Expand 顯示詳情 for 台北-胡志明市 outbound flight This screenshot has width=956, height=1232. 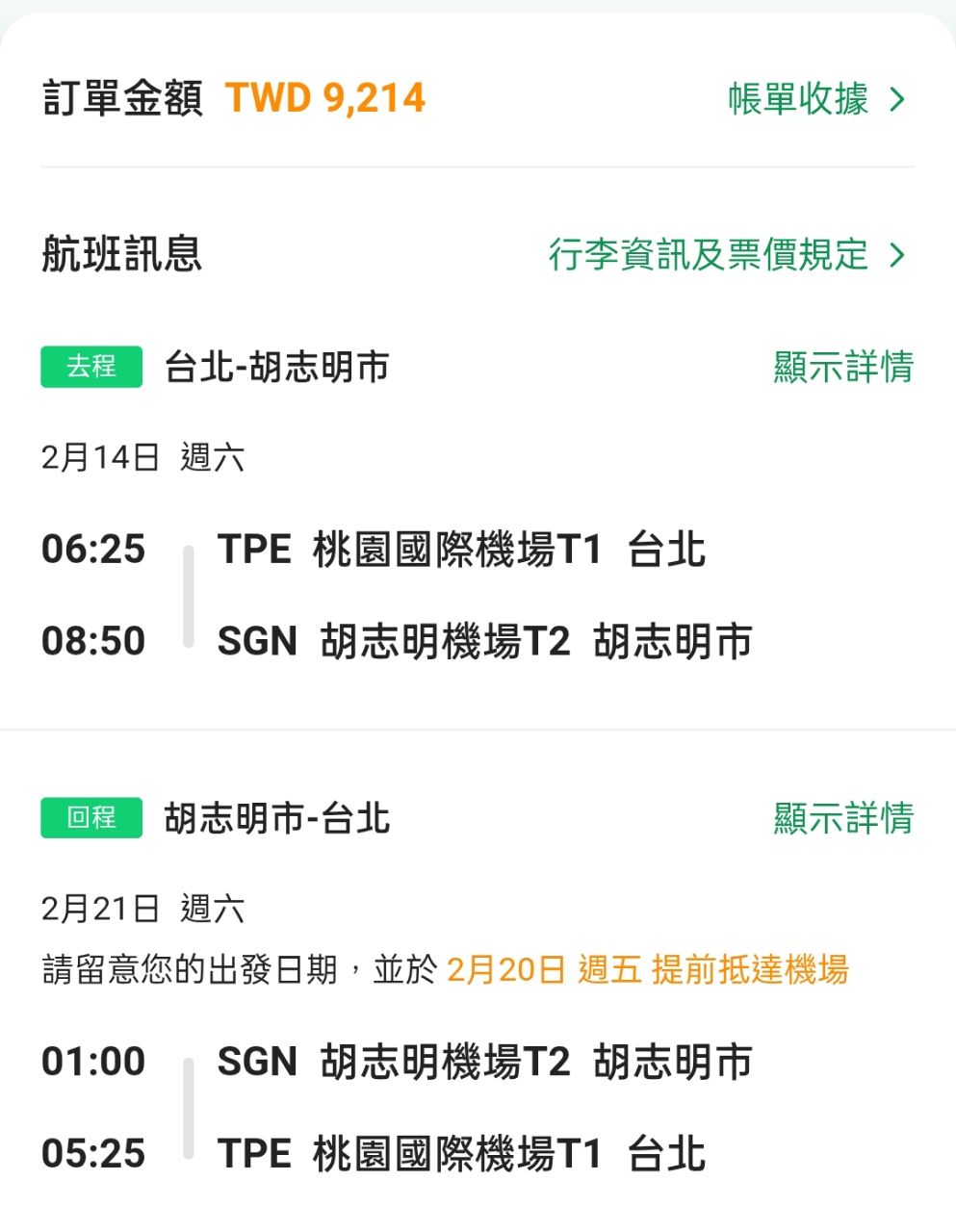tap(842, 367)
